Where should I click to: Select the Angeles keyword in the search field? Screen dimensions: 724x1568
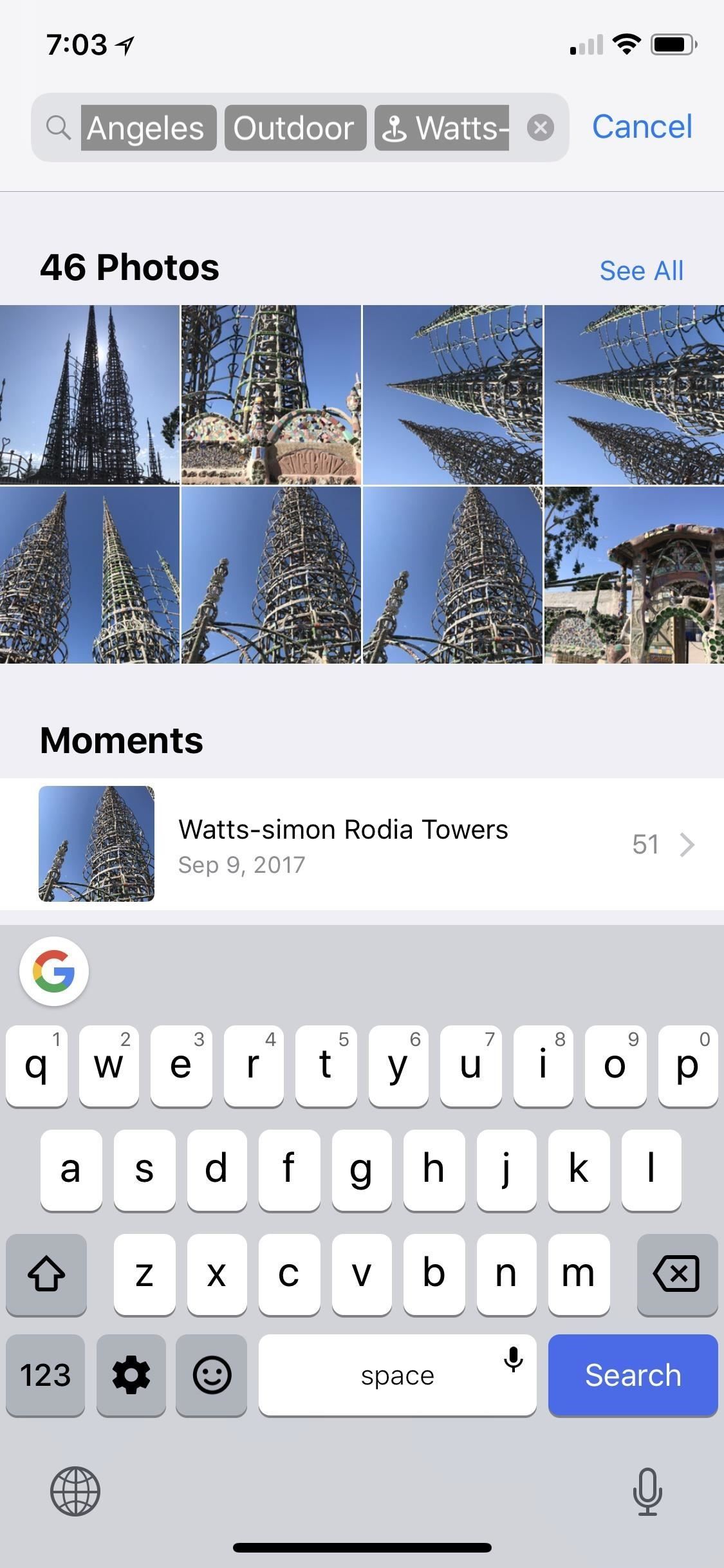tap(147, 126)
